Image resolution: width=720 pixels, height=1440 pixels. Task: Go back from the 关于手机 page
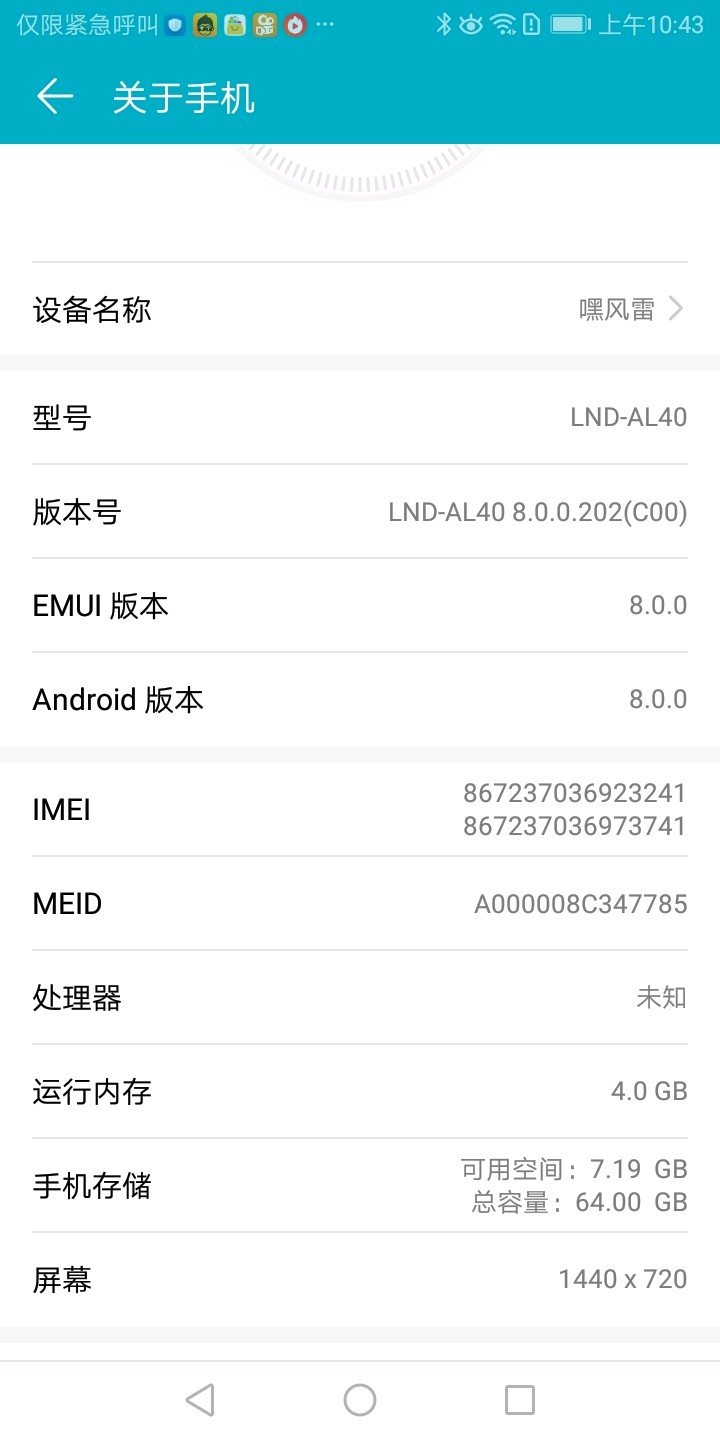point(55,97)
